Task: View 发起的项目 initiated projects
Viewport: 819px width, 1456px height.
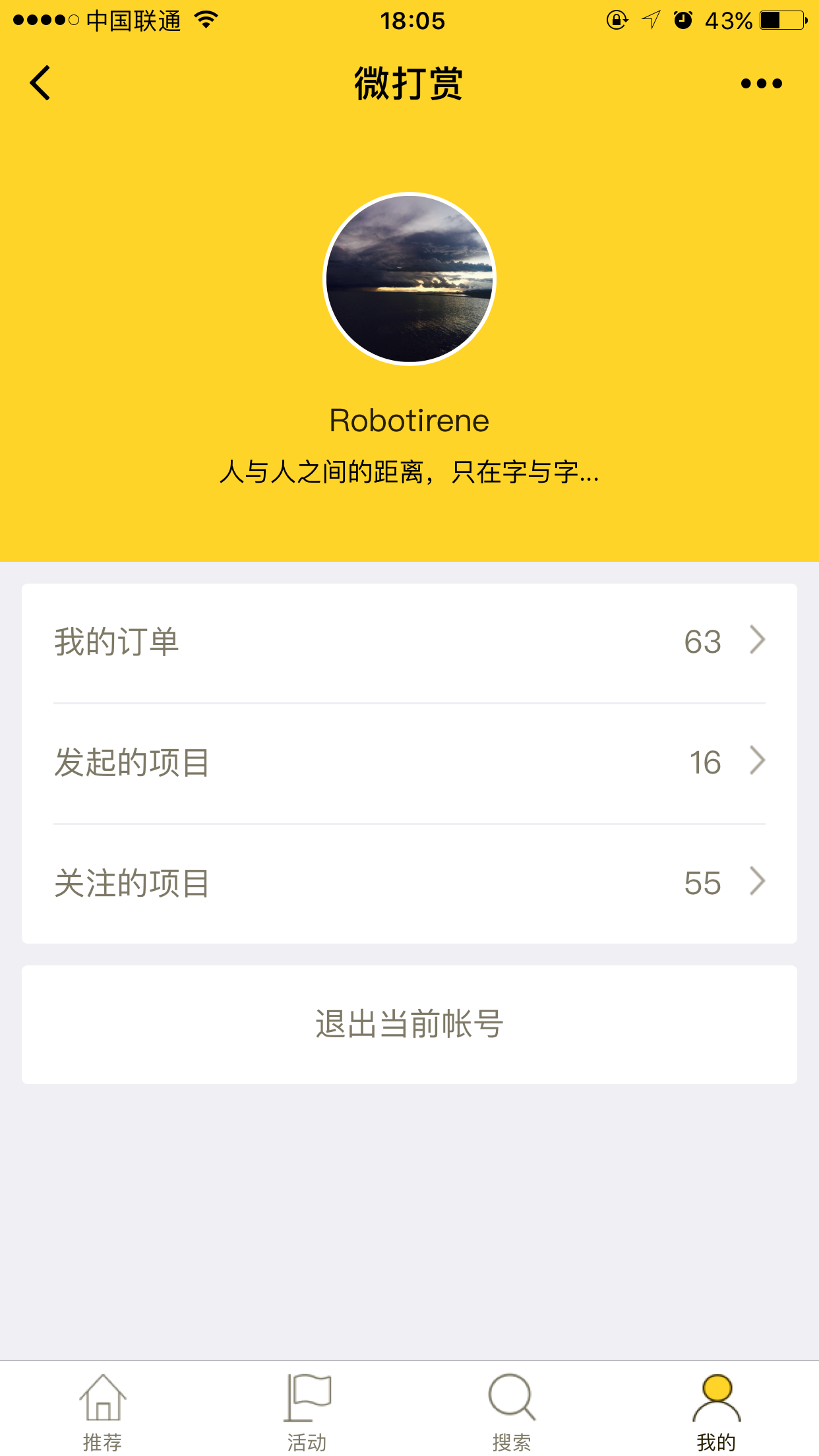Action: 409,763
